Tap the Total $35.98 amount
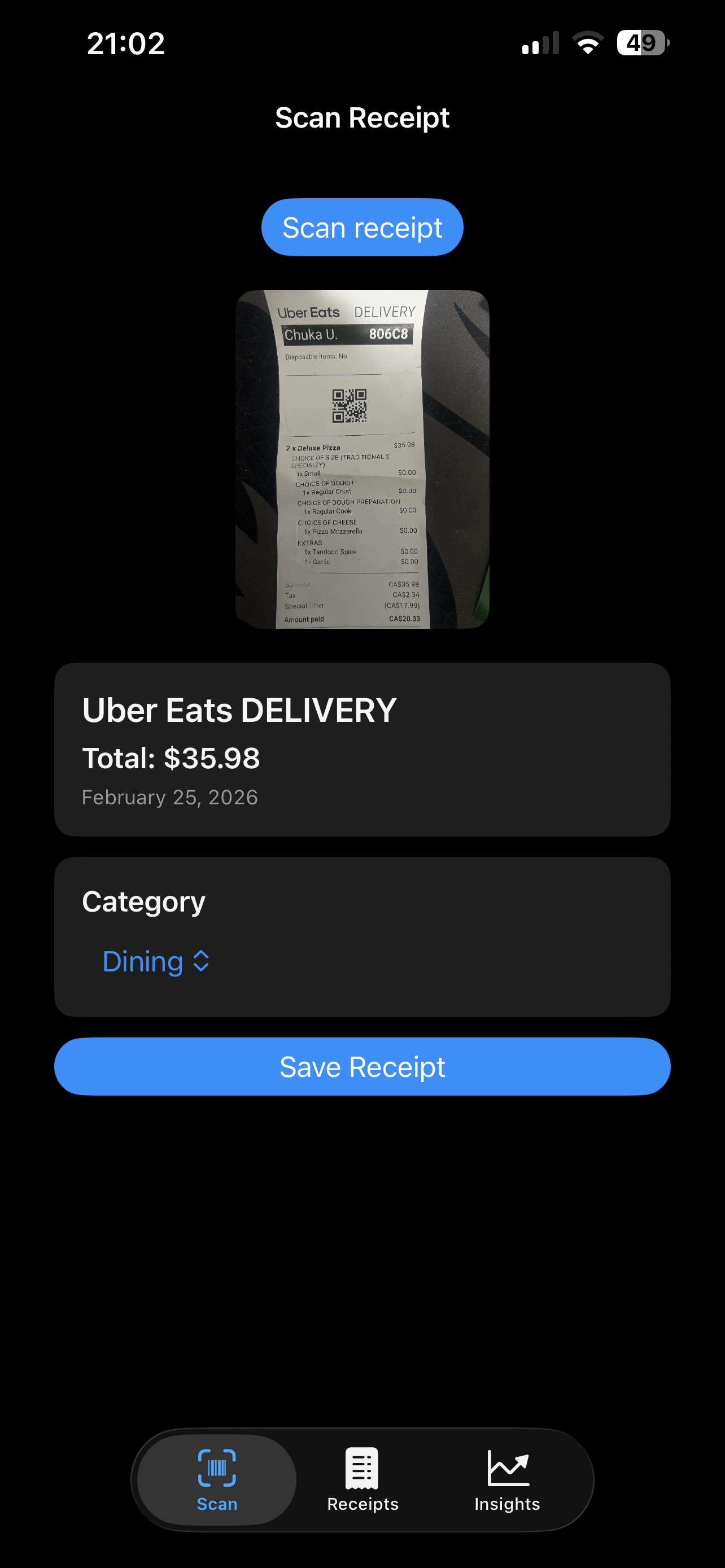 (171, 758)
